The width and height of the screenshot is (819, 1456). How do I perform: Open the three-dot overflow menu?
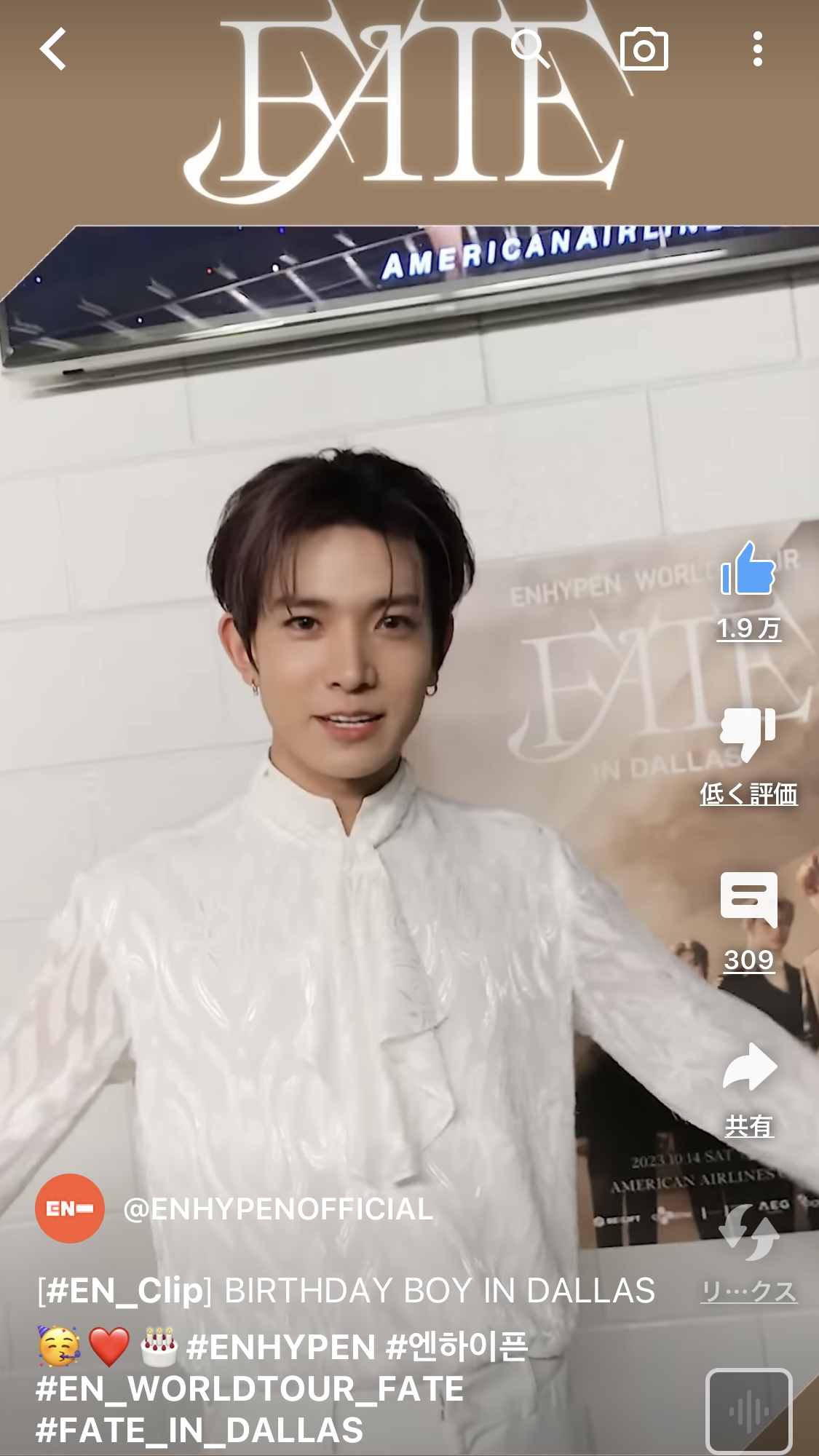(757, 49)
